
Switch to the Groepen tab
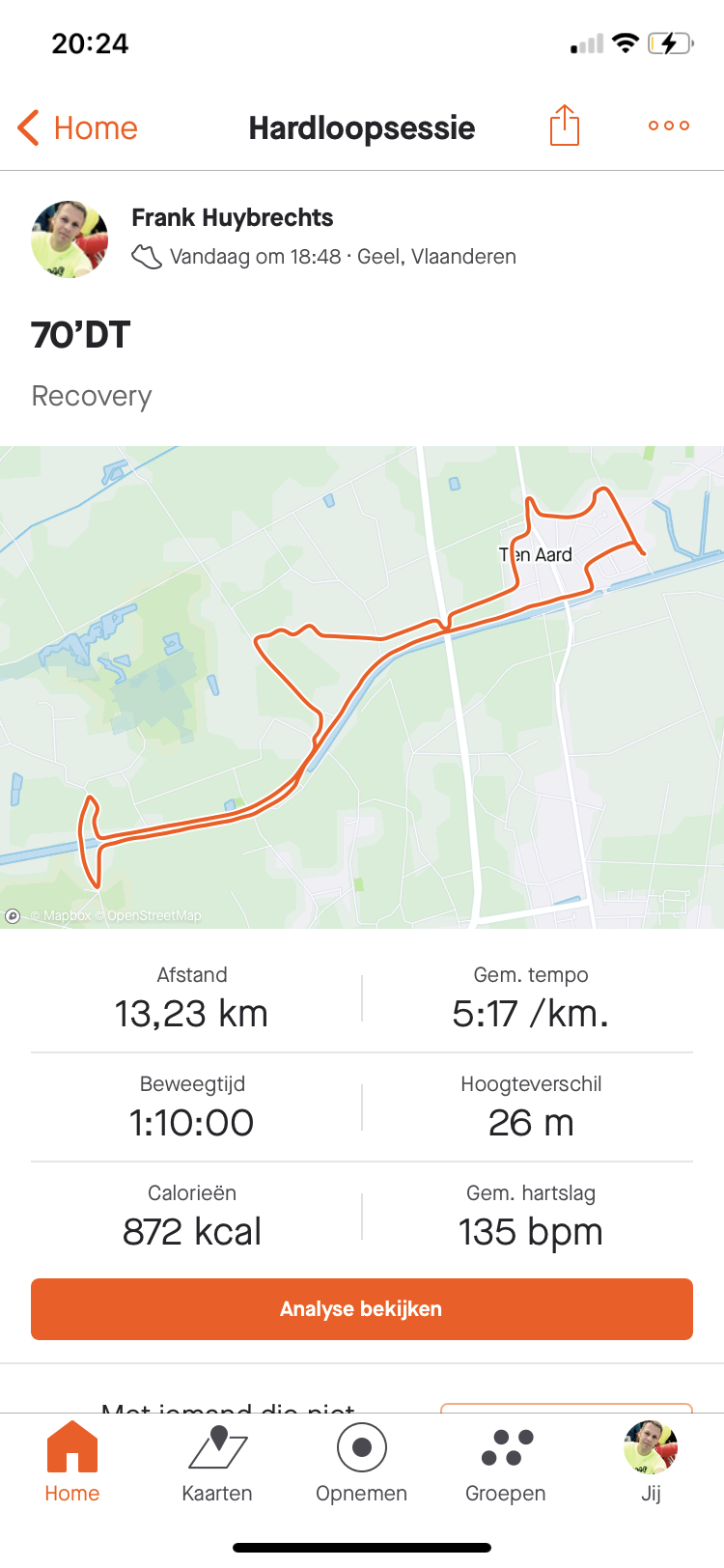coord(506,1464)
